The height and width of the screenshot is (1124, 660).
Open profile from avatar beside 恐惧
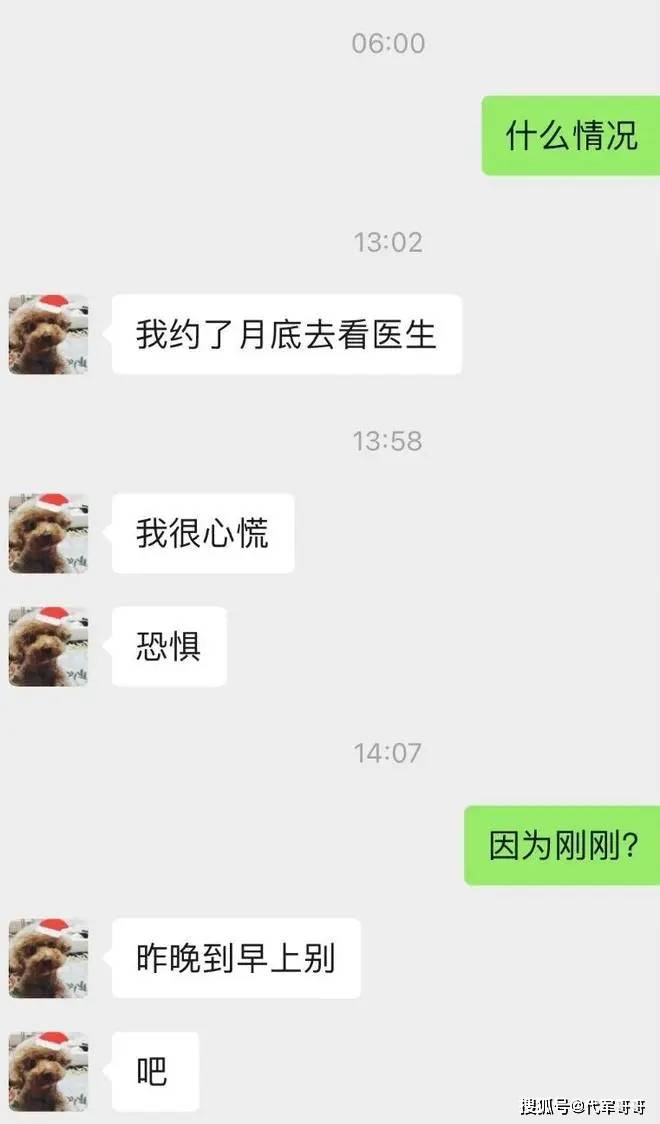pyautogui.click(x=49, y=647)
